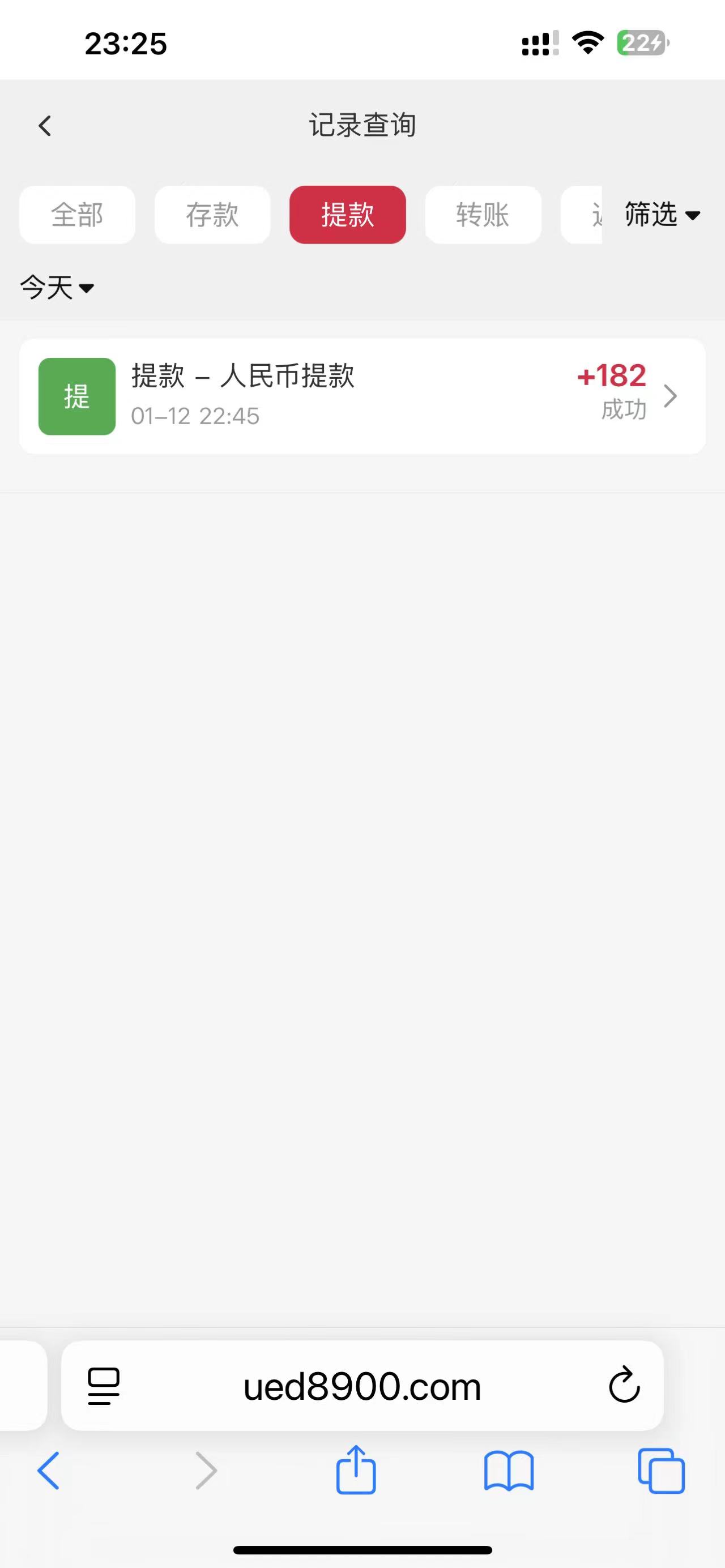Switch to the 全部 tab
This screenshot has height=1568, width=725.
77,215
